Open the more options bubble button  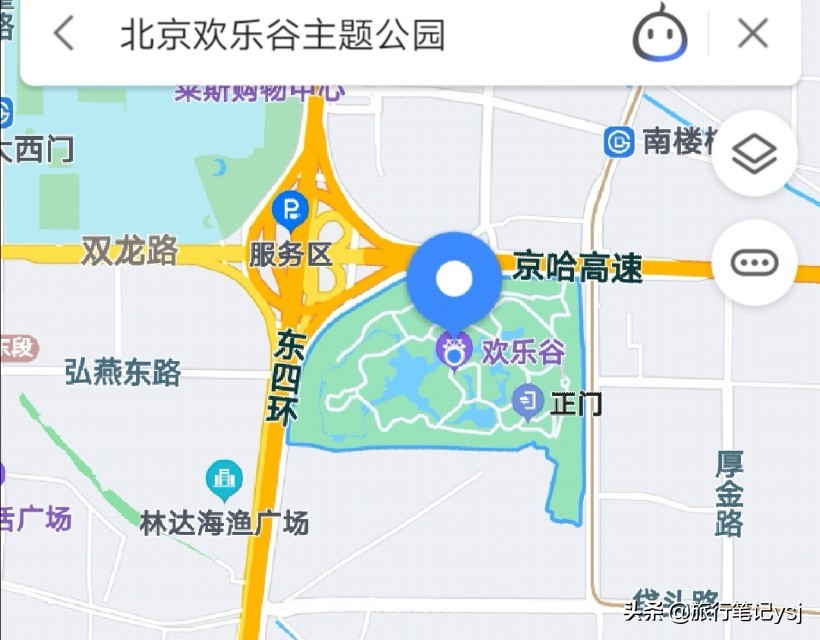pyautogui.click(x=754, y=263)
